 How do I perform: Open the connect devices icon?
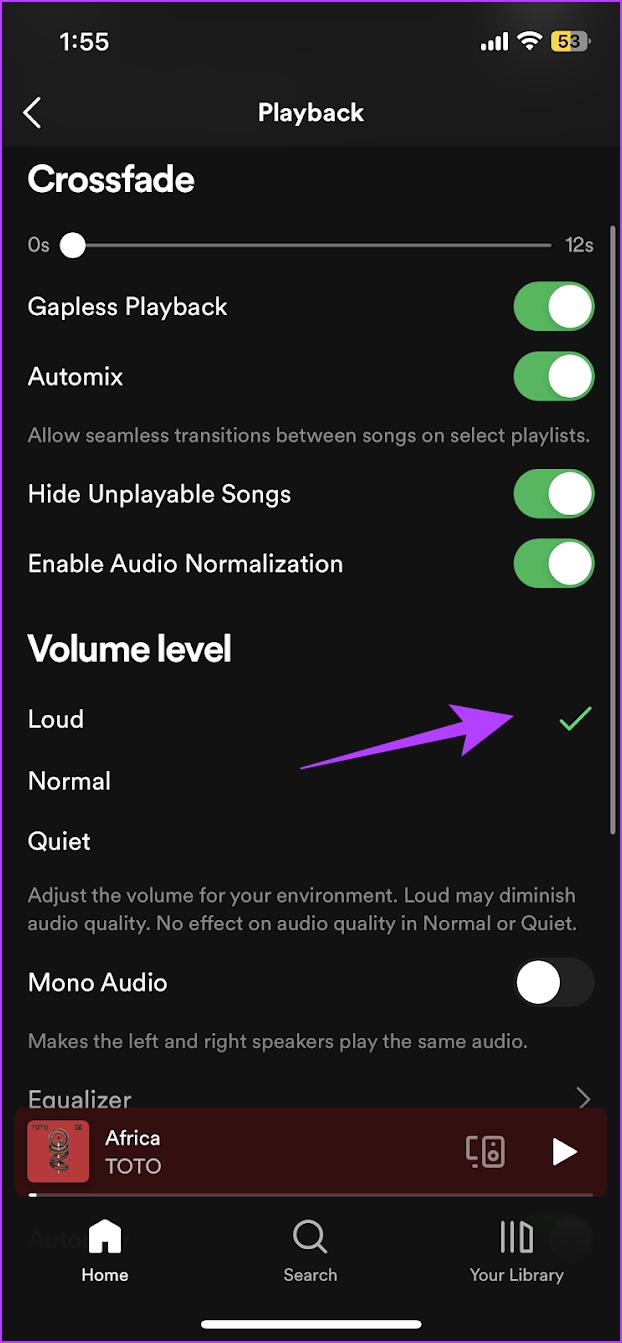pyautogui.click(x=486, y=1152)
